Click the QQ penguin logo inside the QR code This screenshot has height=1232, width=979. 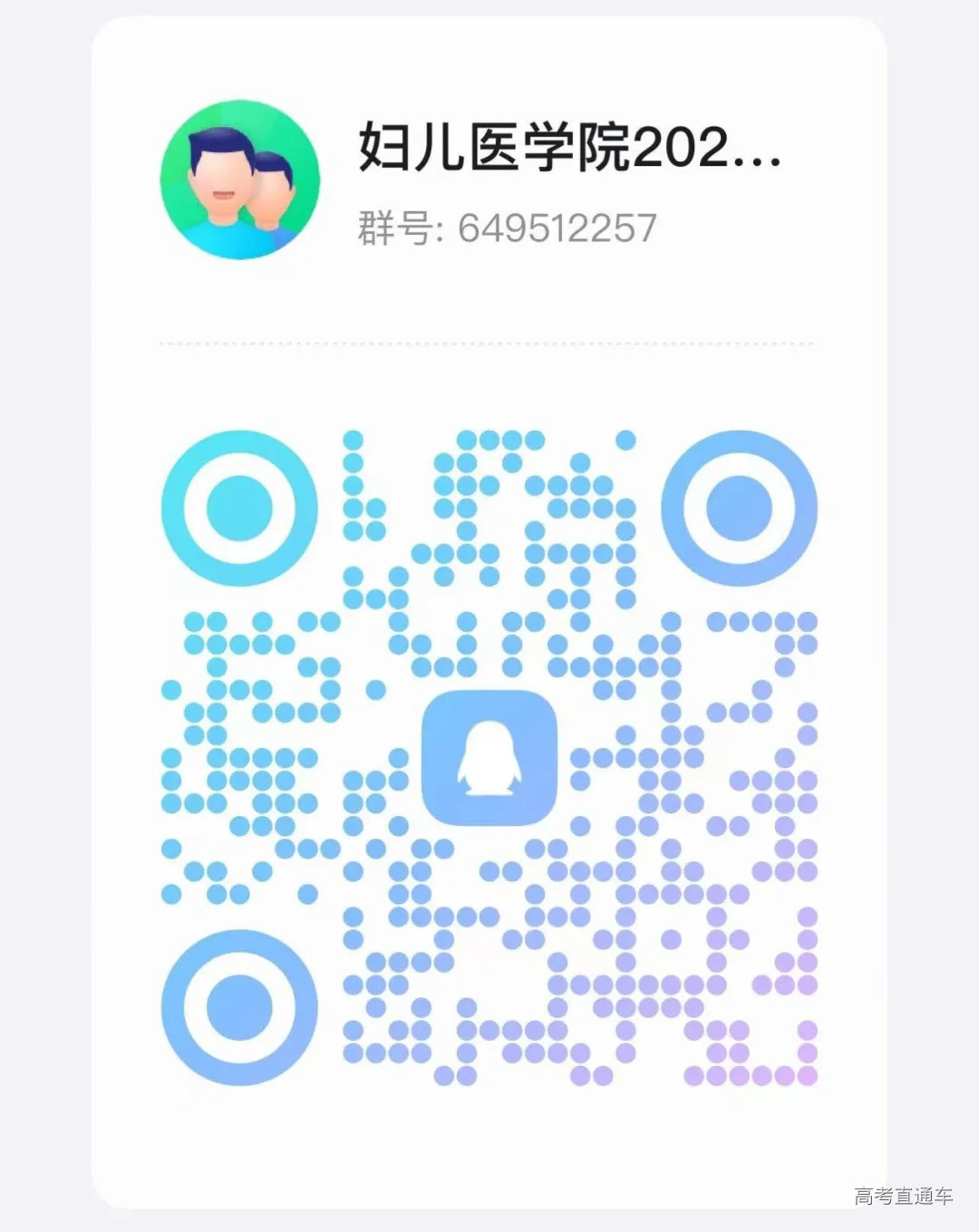[x=489, y=760]
